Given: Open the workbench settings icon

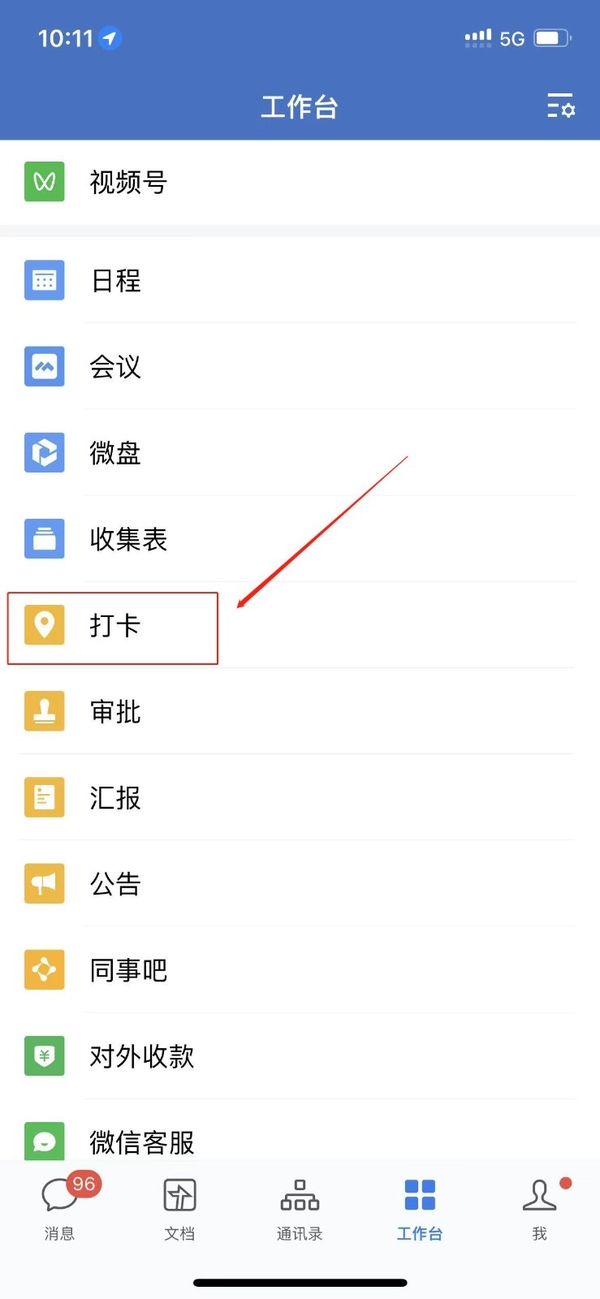Looking at the screenshot, I should click(561, 106).
